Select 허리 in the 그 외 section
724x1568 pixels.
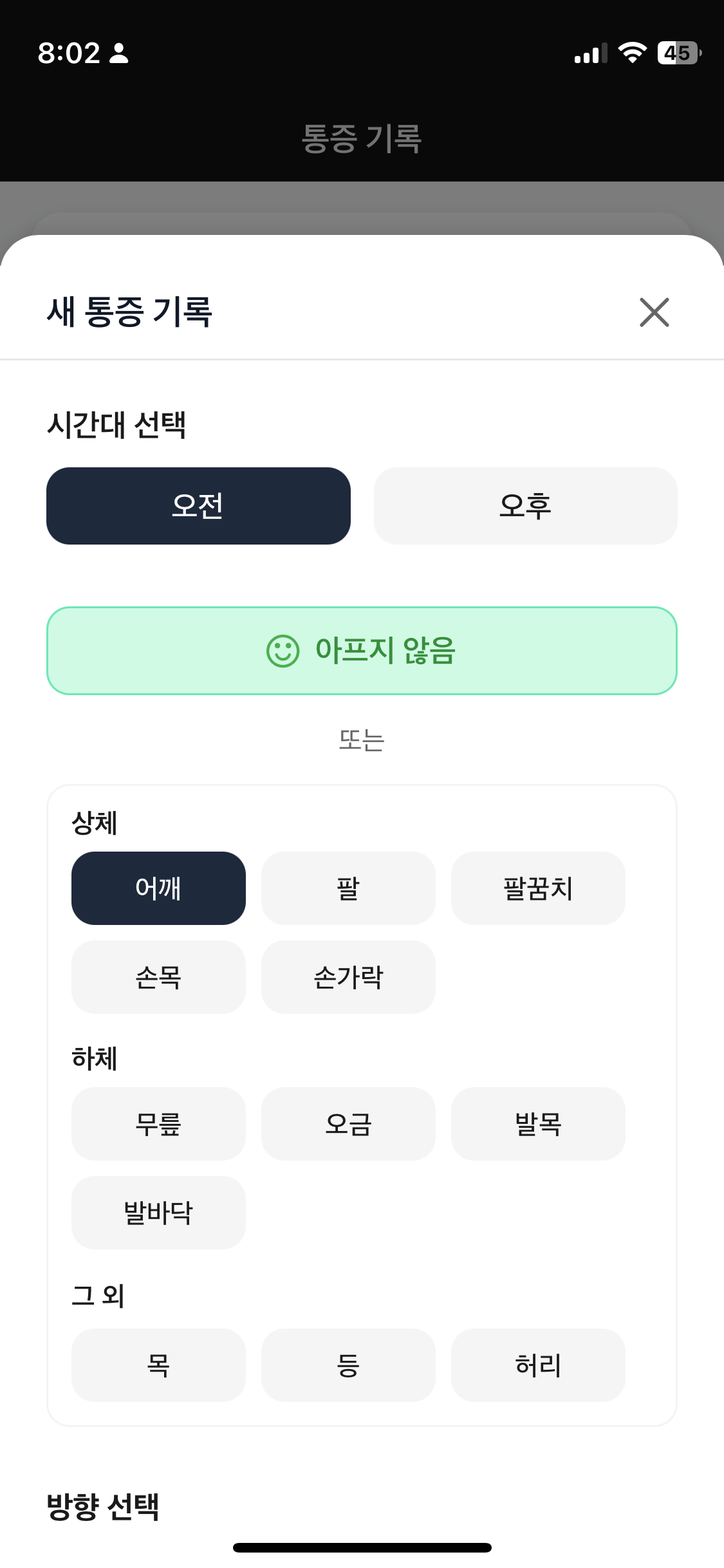tap(539, 1365)
